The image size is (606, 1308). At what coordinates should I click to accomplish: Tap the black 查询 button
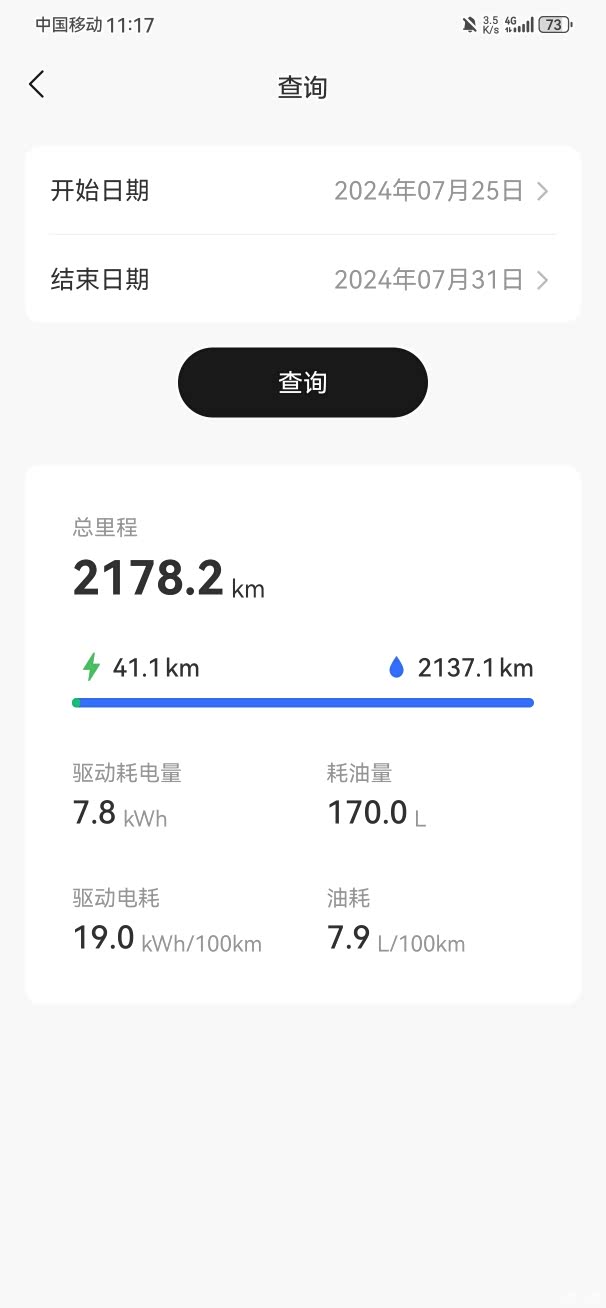[x=302, y=382]
